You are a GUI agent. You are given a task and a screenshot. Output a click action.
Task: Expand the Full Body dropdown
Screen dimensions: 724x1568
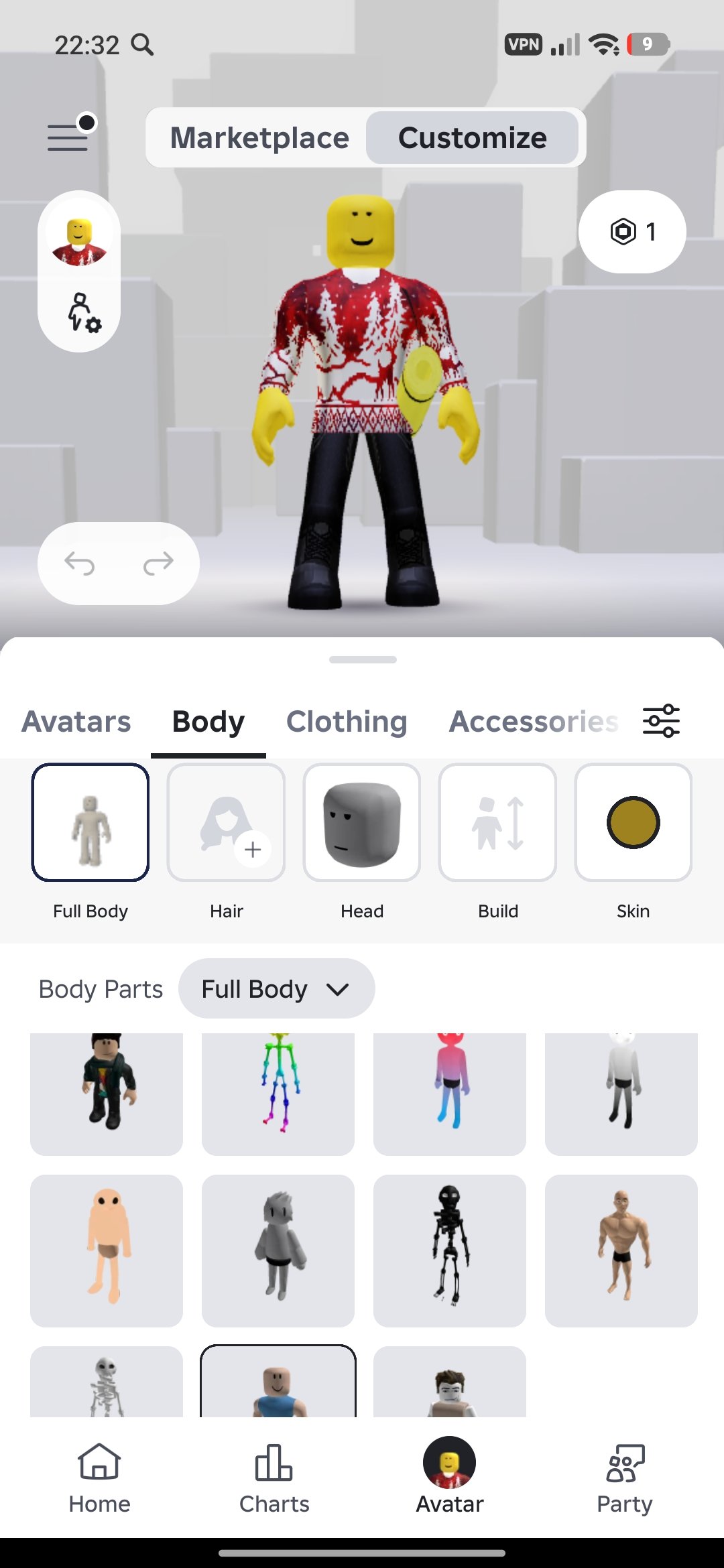click(x=276, y=989)
